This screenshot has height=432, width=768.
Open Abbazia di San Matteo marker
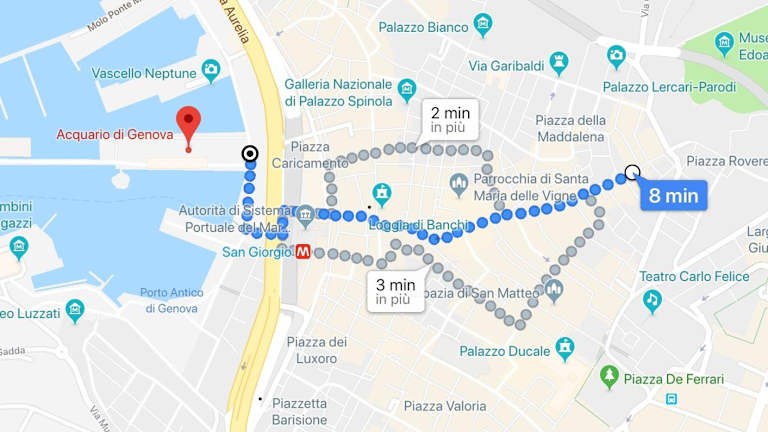[x=555, y=291]
